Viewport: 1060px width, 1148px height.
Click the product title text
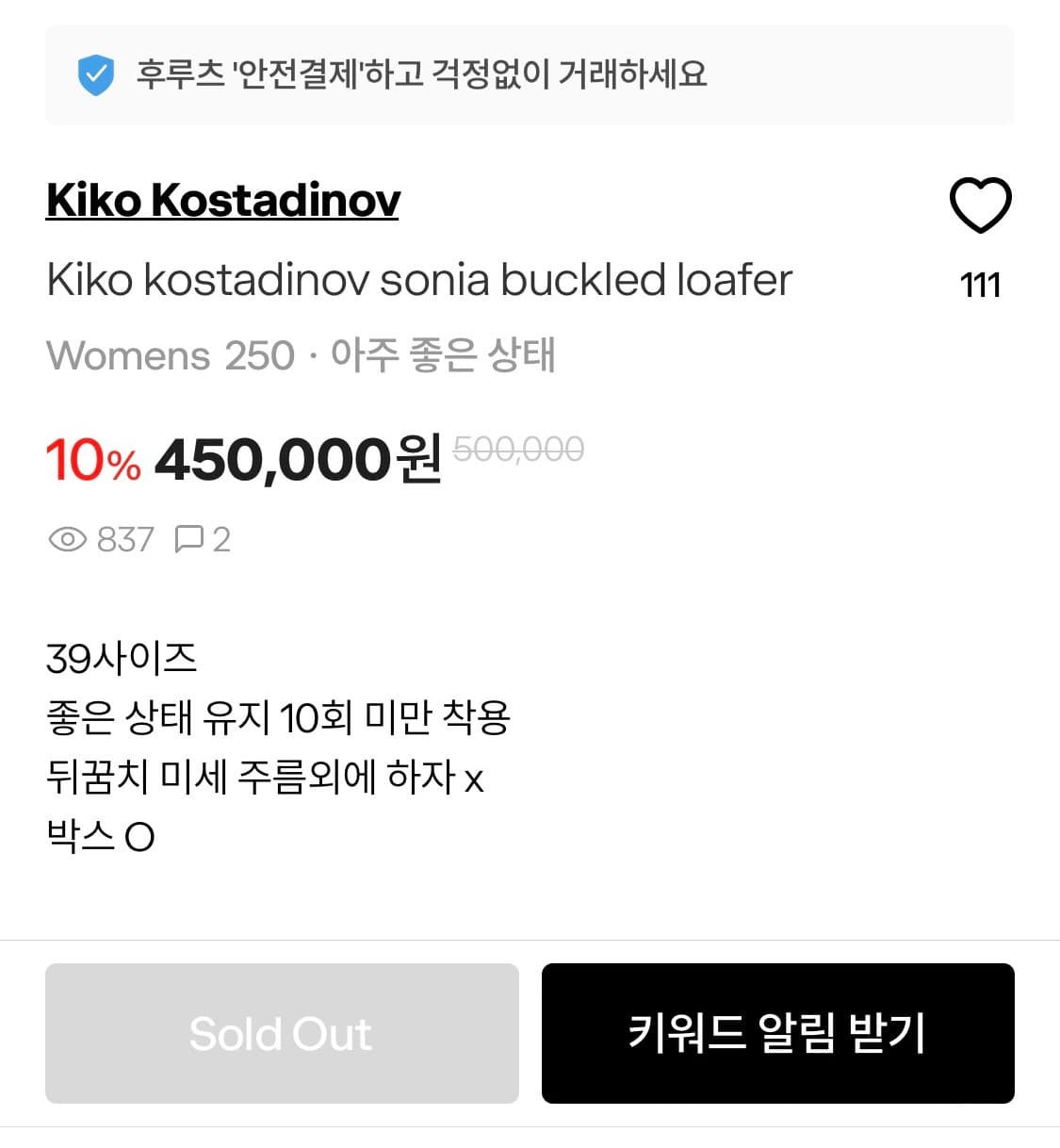(x=419, y=279)
